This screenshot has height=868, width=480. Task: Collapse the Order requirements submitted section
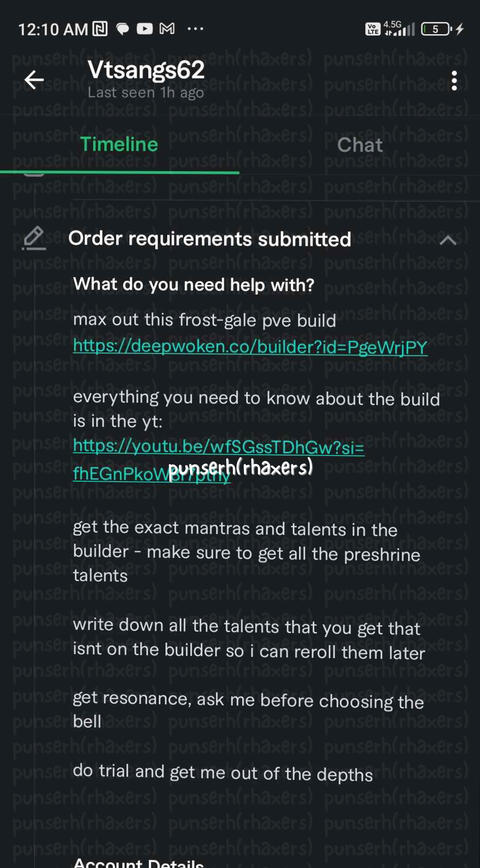point(448,240)
